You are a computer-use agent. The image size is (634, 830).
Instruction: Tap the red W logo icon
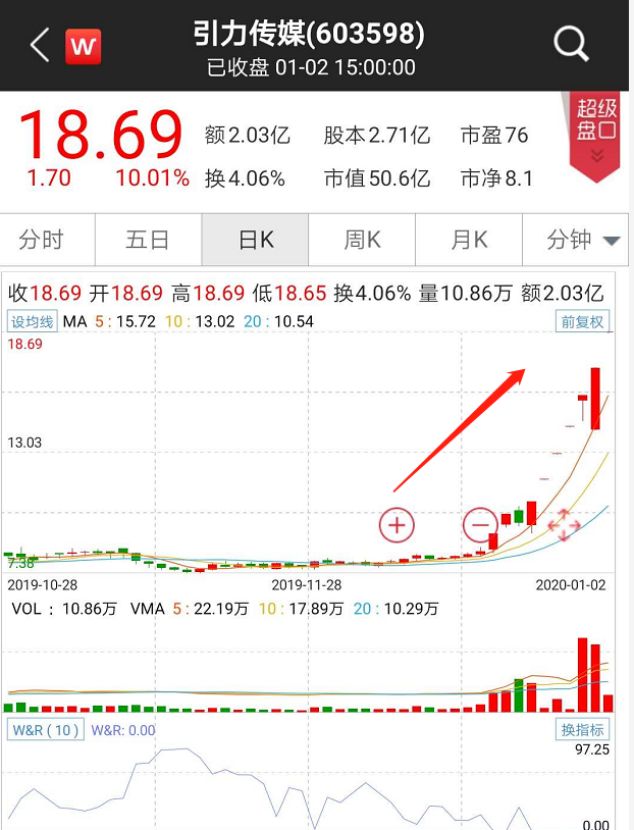(x=83, y=46)
